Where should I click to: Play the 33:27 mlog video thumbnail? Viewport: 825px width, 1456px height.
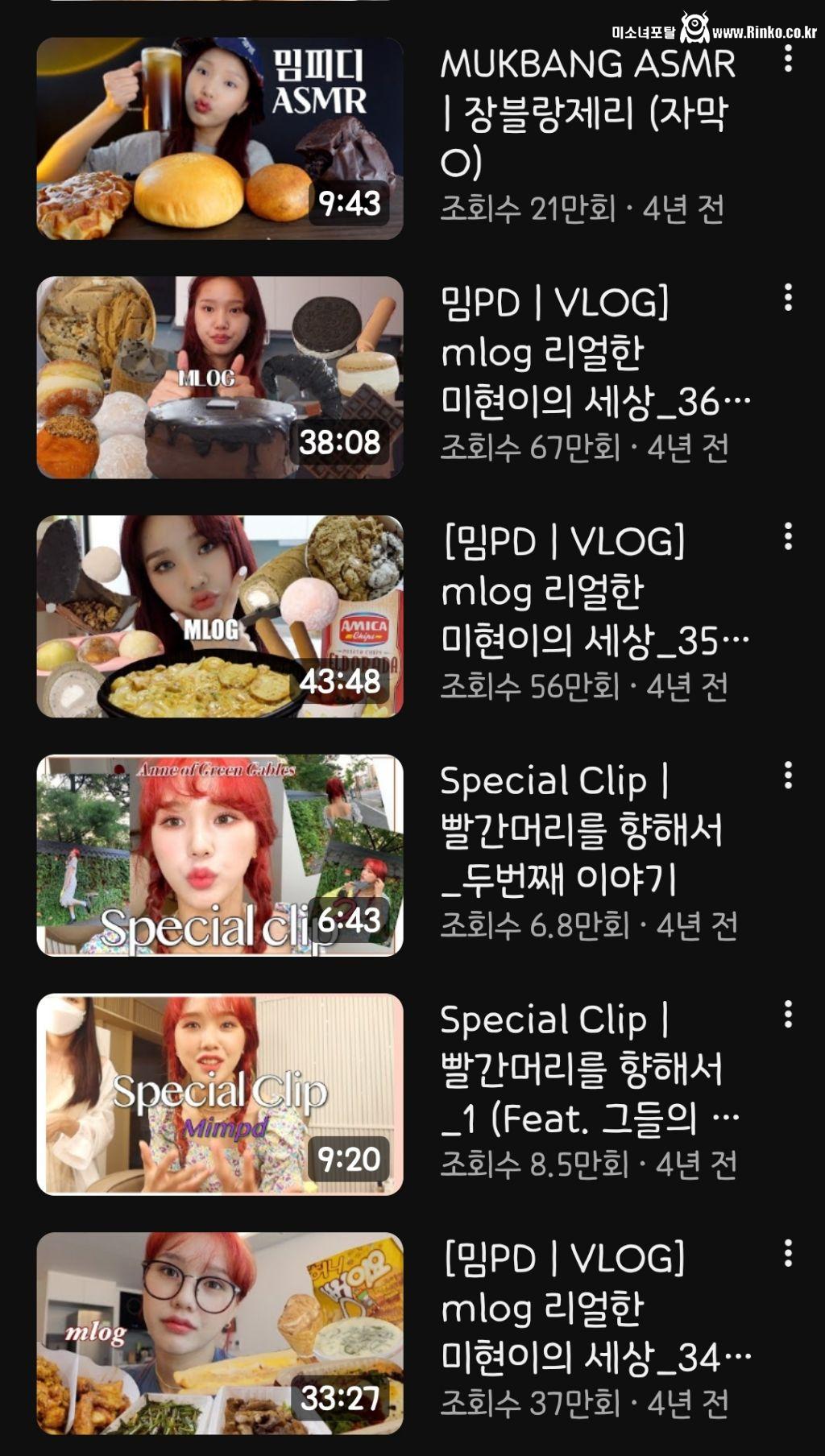point(218,1333)
